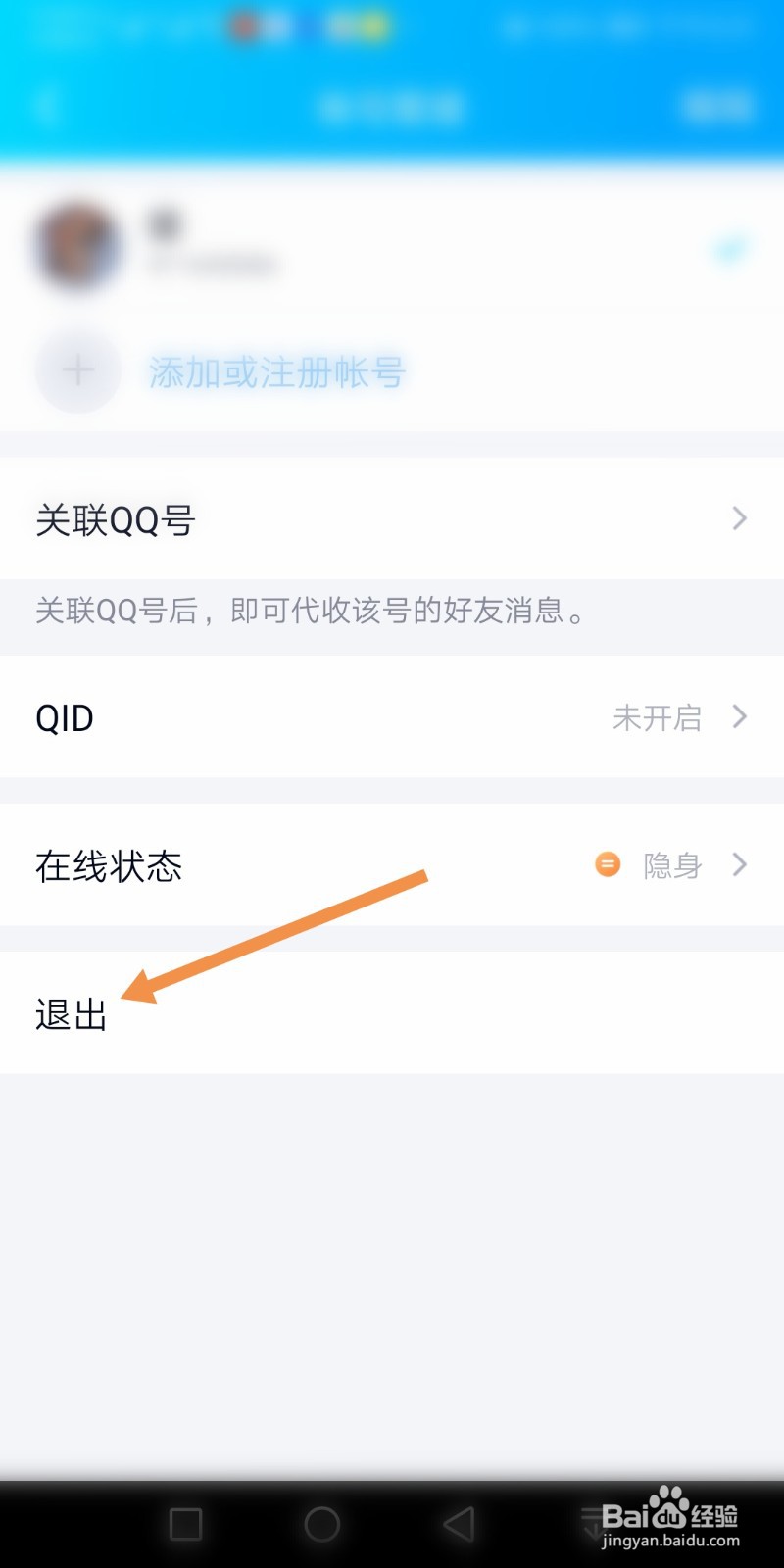Click the 未开启 status text next to QID
Screen dimensions: 784x1568
pos(657,717)
